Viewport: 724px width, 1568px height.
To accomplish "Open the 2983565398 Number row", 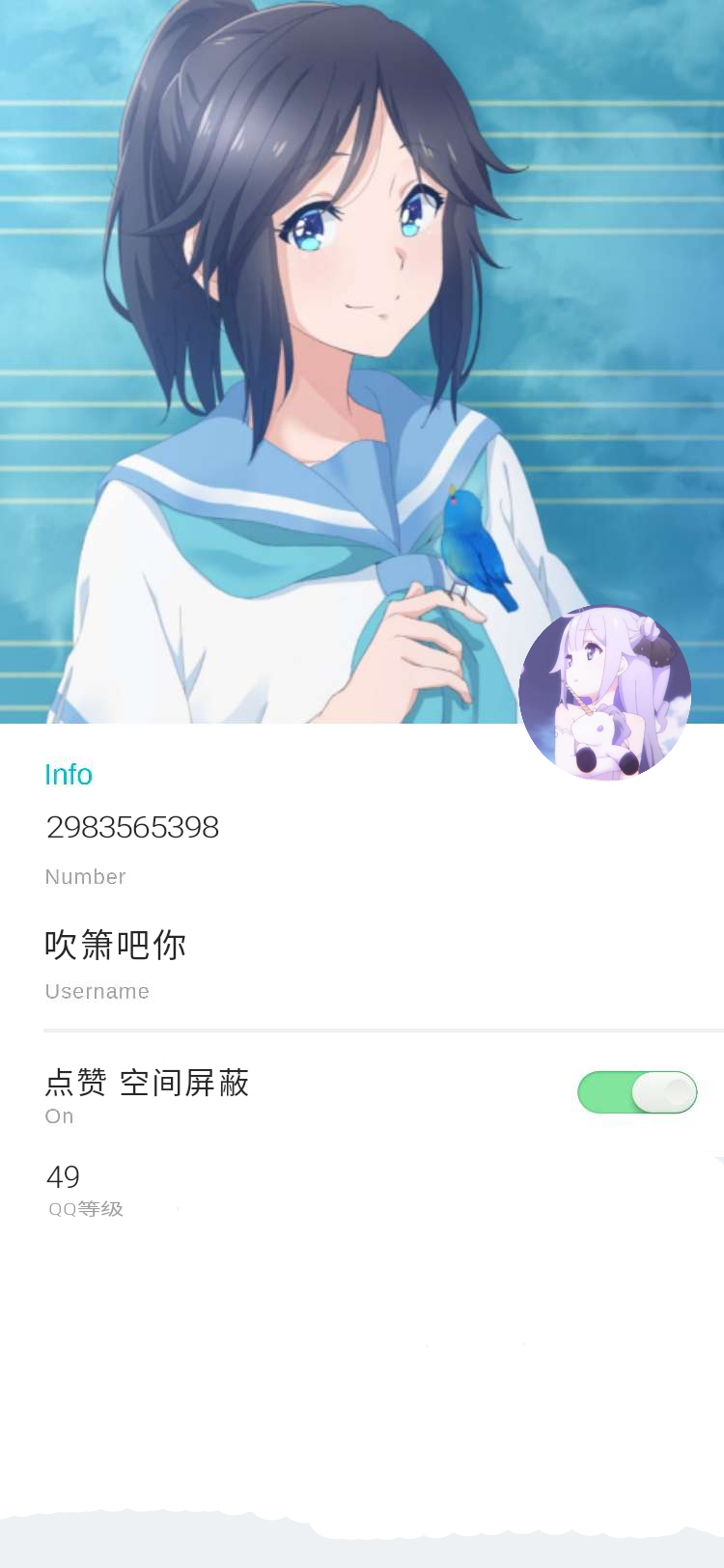I will [362, 849].
